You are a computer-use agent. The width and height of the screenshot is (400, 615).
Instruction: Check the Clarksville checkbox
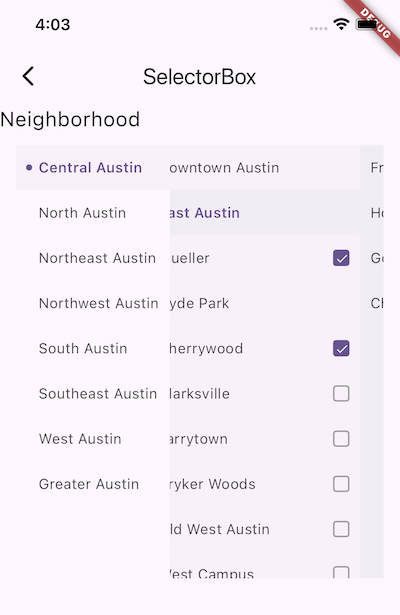[x=341, y=393]
